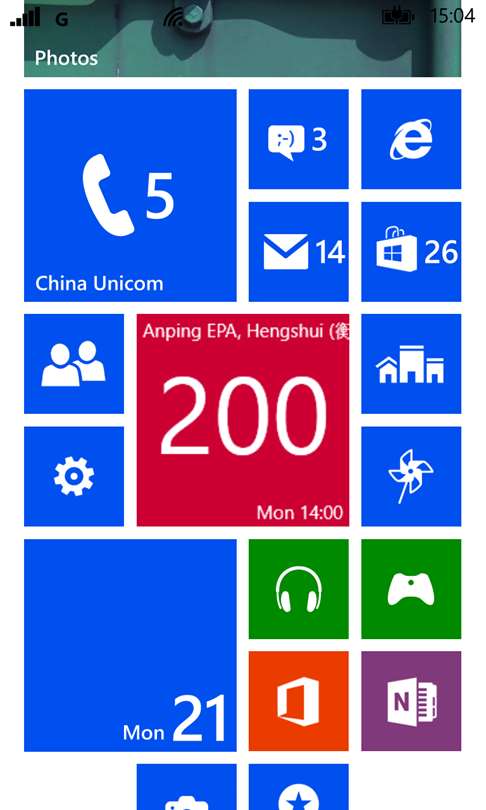Open the China Unicom phone tile
This screenshot has width=486, height=810.
coord(130,195)
